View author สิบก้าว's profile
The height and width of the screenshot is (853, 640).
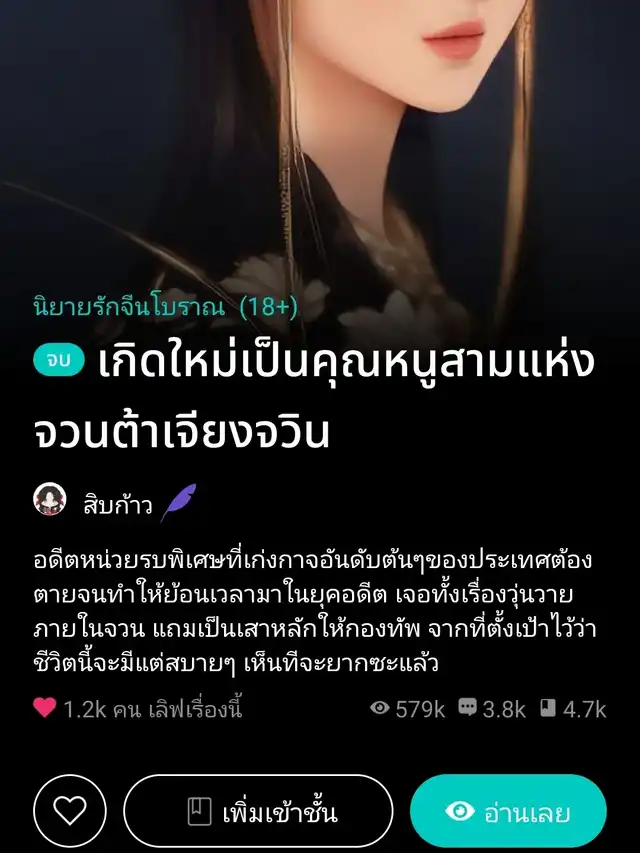(x=117, y=504)
